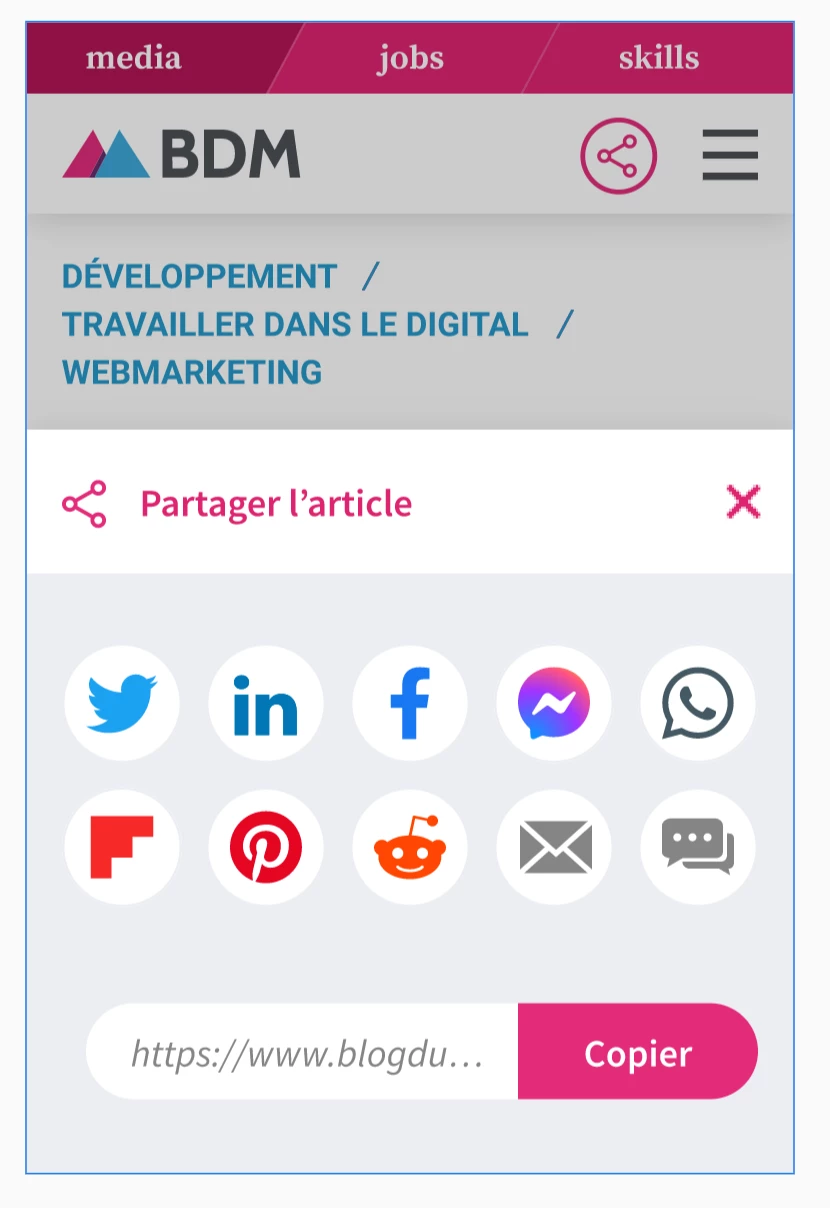The image size is (830, 1208).
Task: Share the article on Twitter
Action: [122, 703]
